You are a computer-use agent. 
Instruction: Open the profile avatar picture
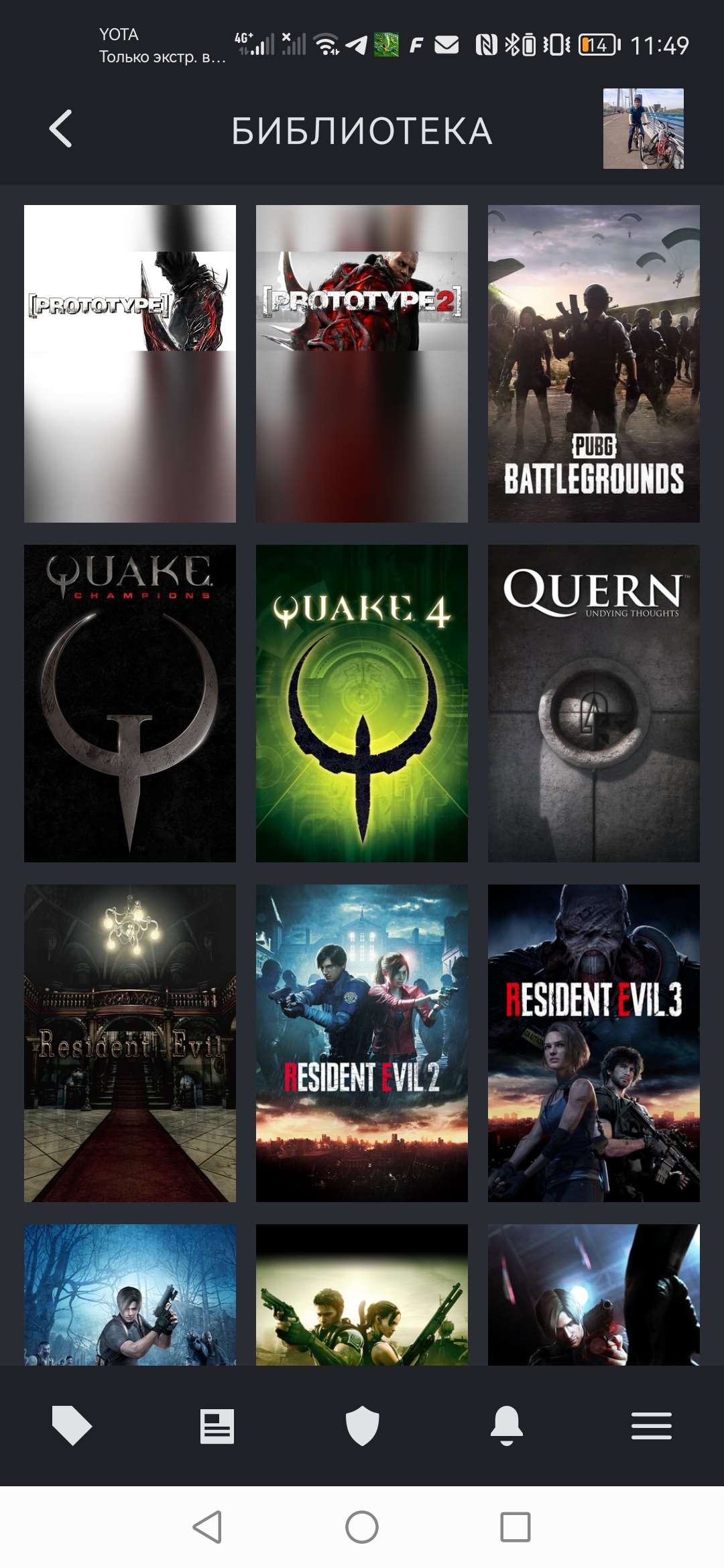(x=643, y=129)
